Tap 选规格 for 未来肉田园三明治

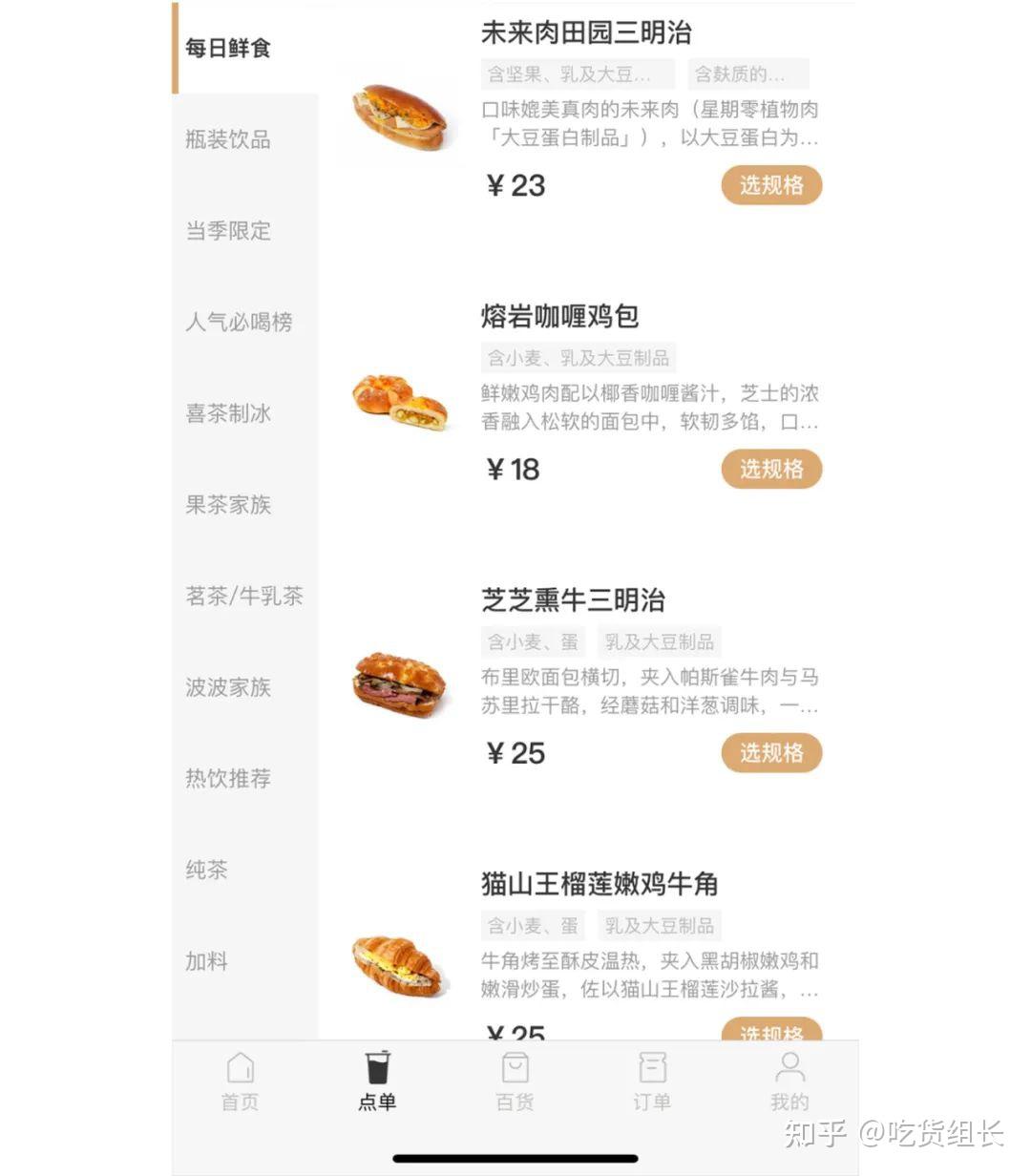[x=771, y=185]
